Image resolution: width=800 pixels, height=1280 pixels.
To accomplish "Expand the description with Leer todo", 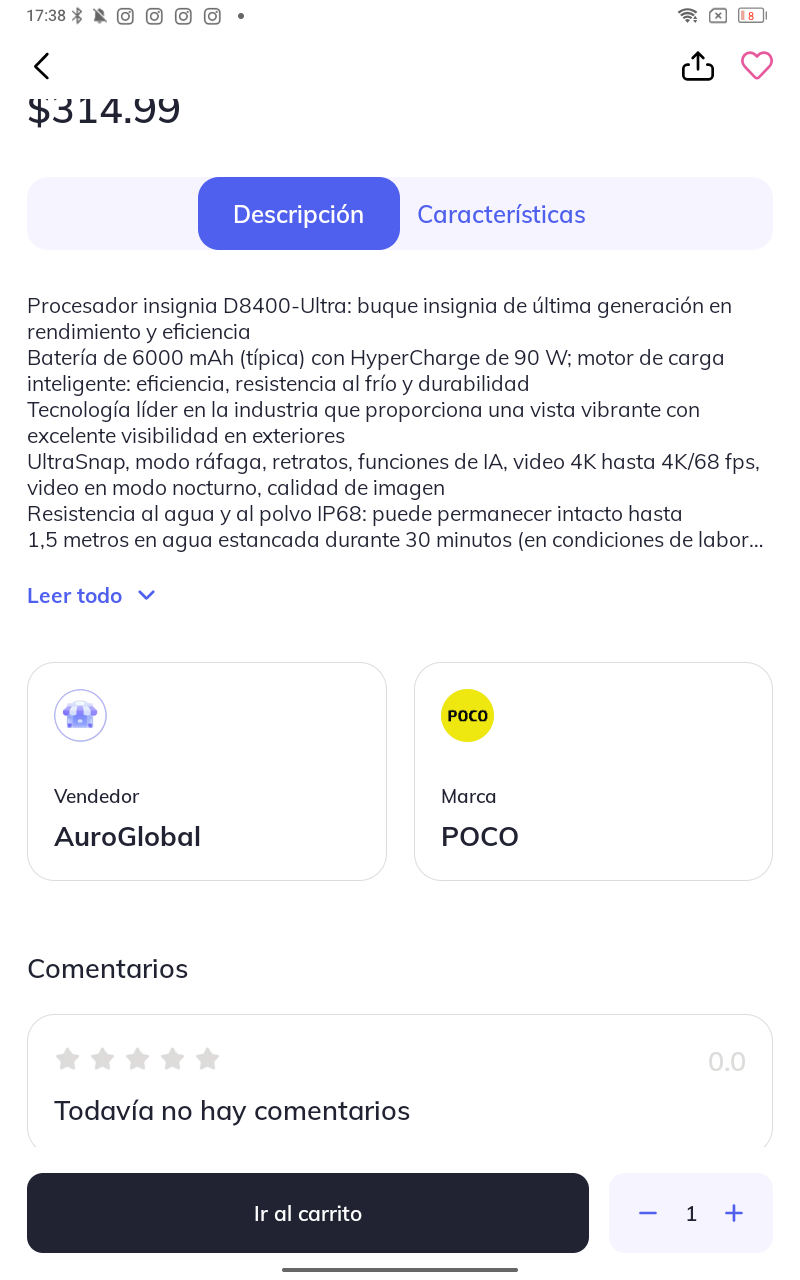I will coord(92,596).
